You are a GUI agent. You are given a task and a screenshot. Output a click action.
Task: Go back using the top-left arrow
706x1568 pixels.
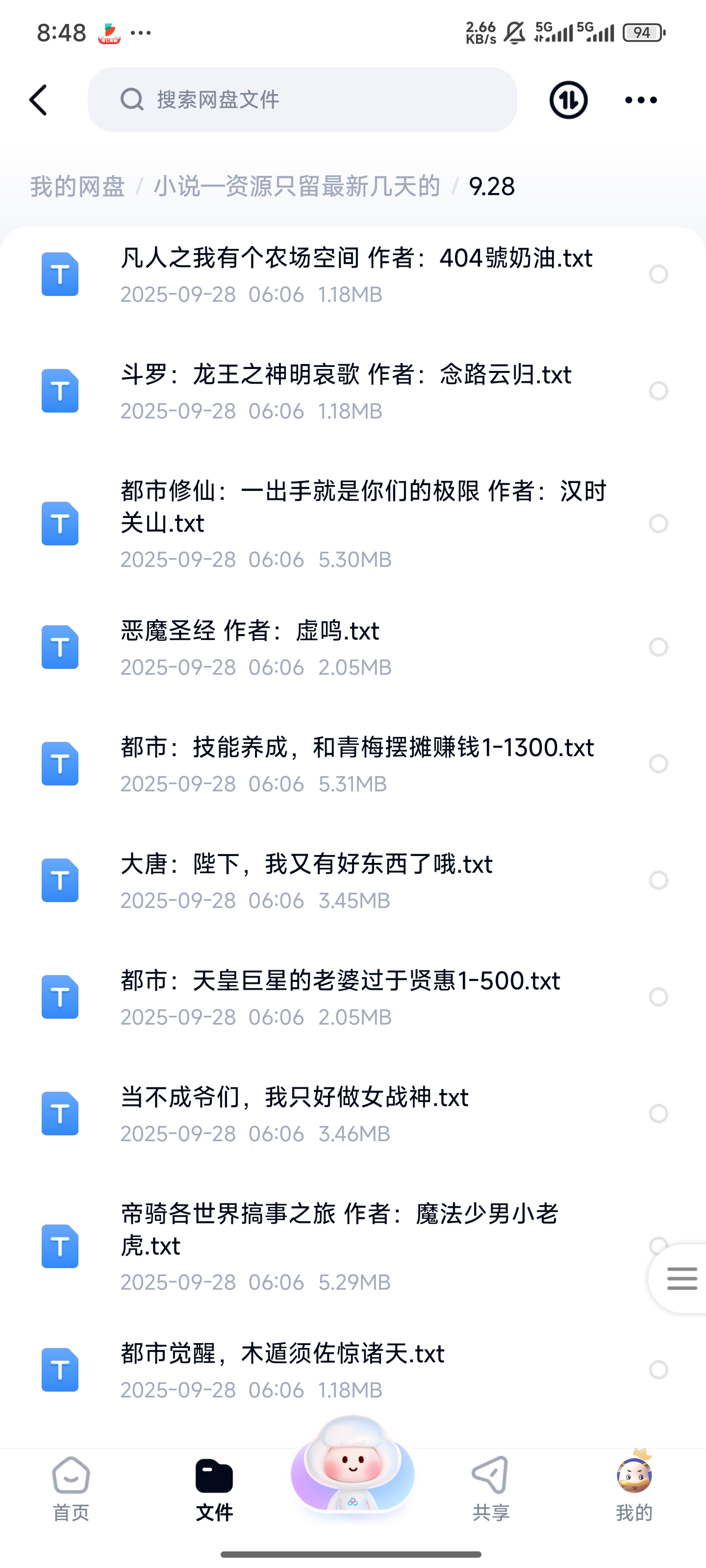(x=38, y=100)
